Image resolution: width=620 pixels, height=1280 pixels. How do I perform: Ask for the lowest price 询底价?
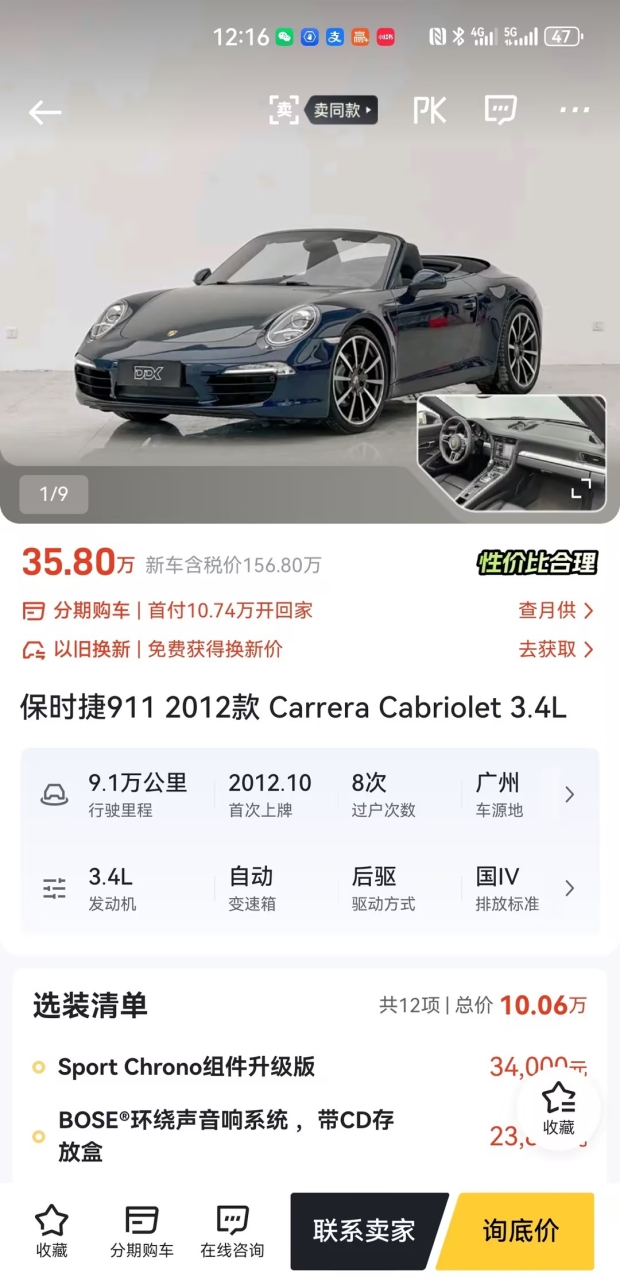click(x=521, y=1230)
